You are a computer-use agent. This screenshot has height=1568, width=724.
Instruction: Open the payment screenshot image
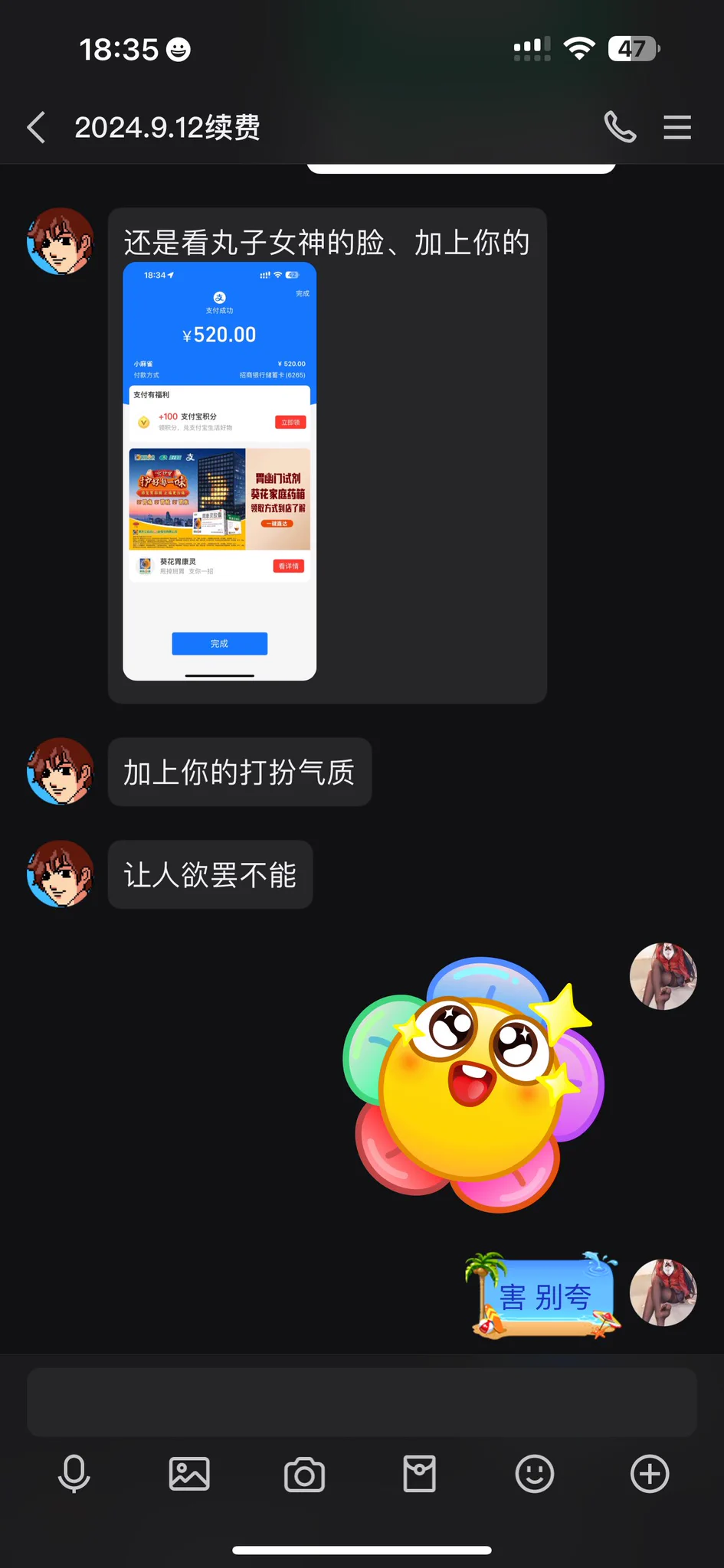pos(220,471)
